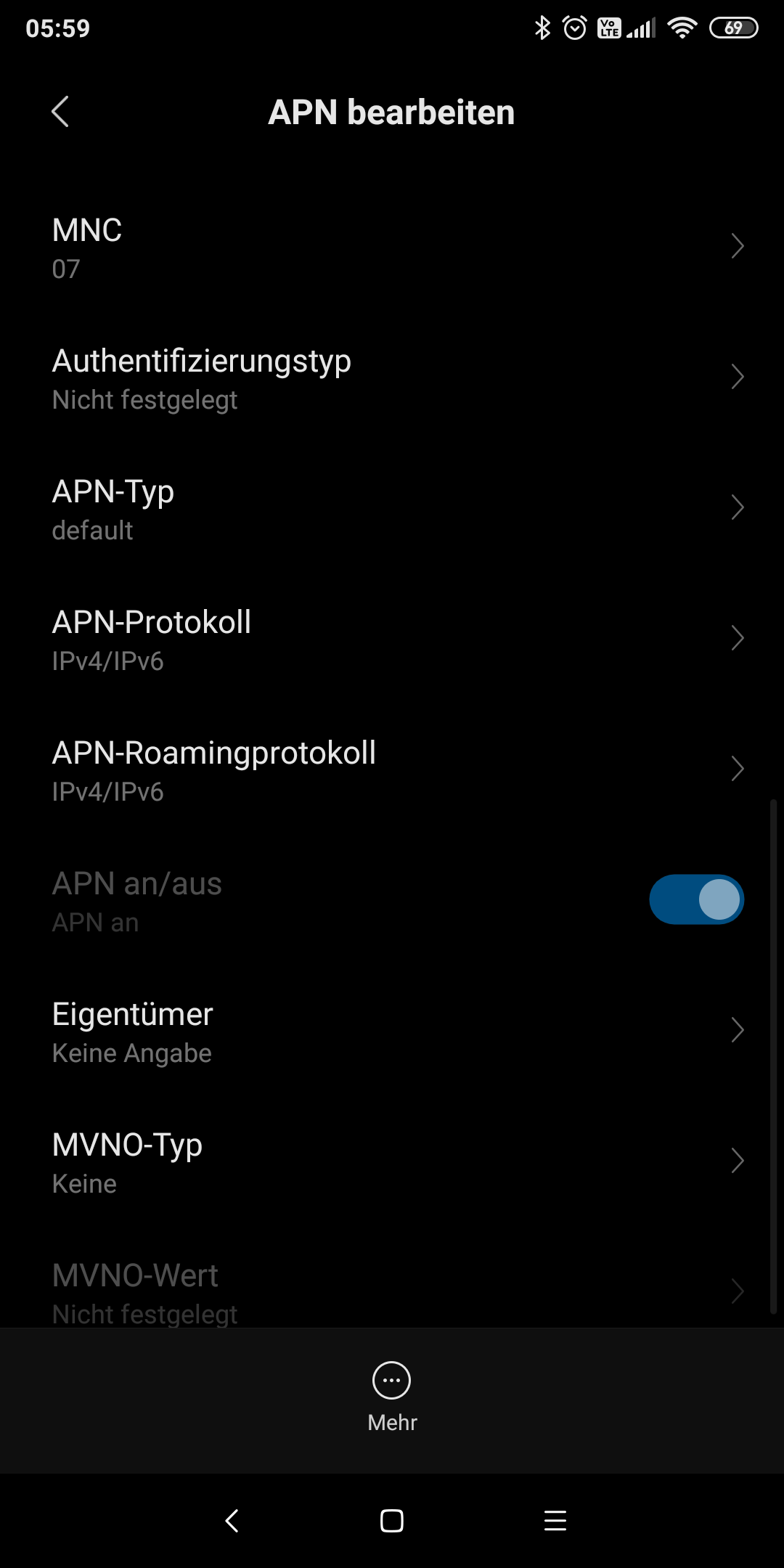This screenshot has width=784, height=1568.
Task: Open the Eigentümer setting
Action: pyautogui.click(x=392, y=1031)
